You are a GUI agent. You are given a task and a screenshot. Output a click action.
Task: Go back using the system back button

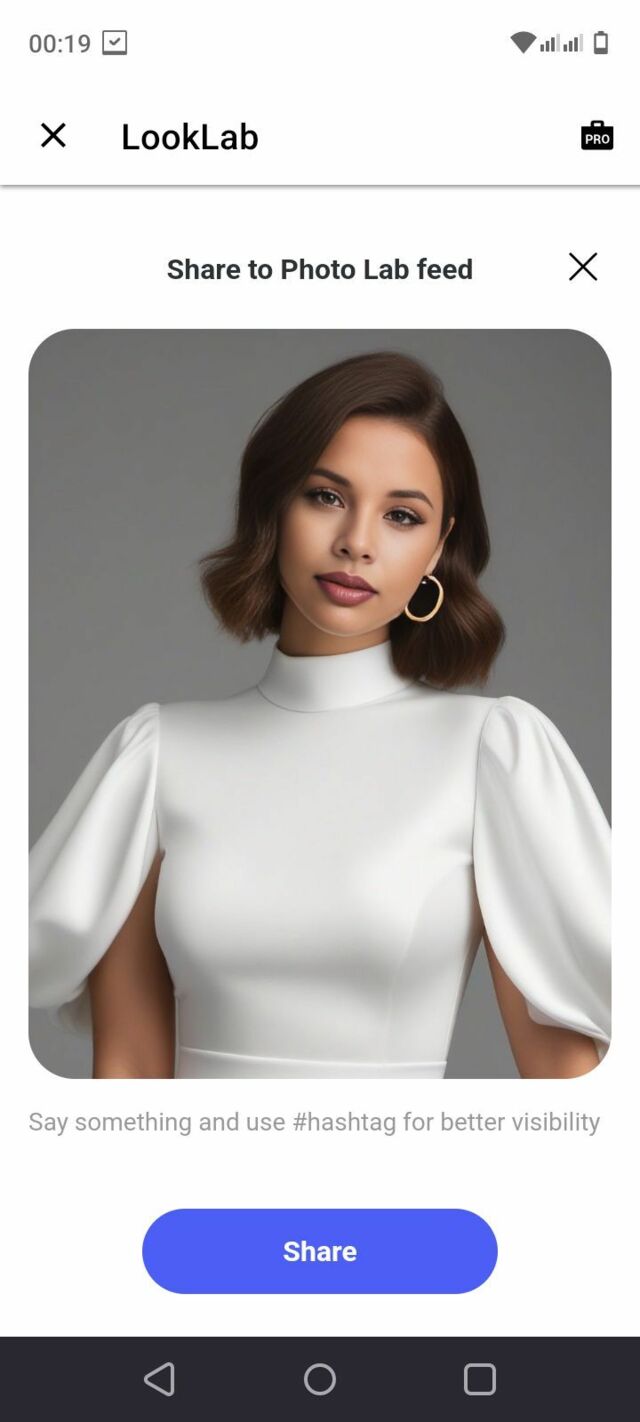160,1379
